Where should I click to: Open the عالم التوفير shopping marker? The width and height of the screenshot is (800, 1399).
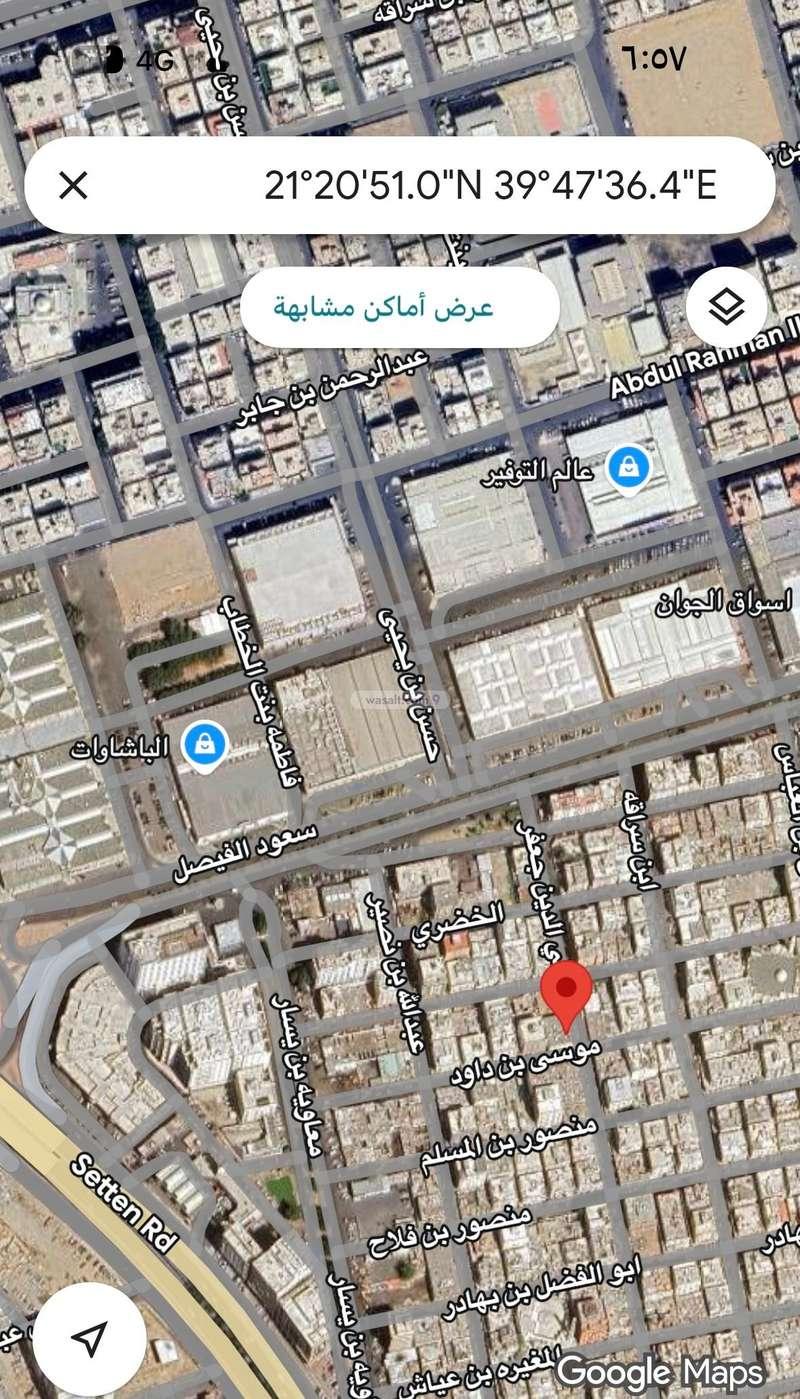pyautogui.click(x=630, y=467)
